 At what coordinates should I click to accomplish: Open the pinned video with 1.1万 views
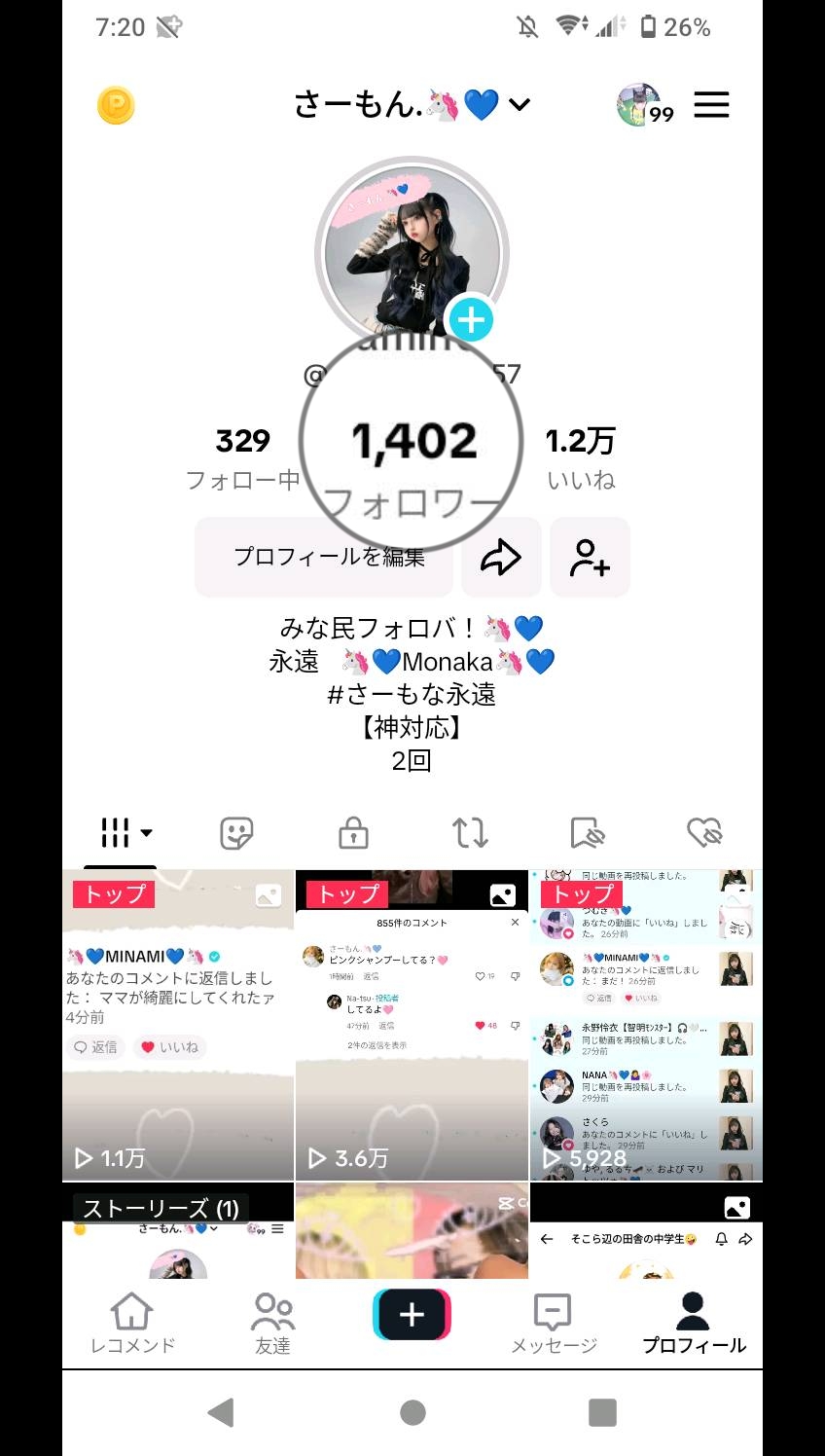[178, 1025]
